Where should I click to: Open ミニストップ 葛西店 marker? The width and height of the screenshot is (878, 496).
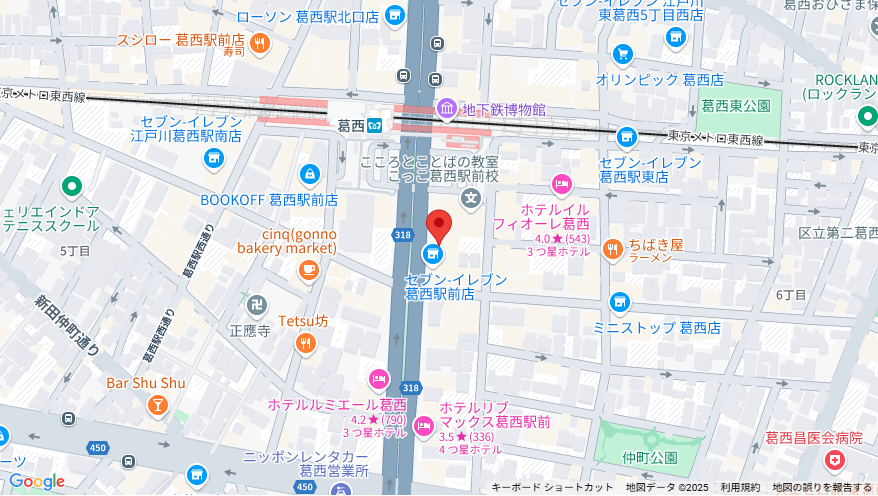(x=620, y=301)
